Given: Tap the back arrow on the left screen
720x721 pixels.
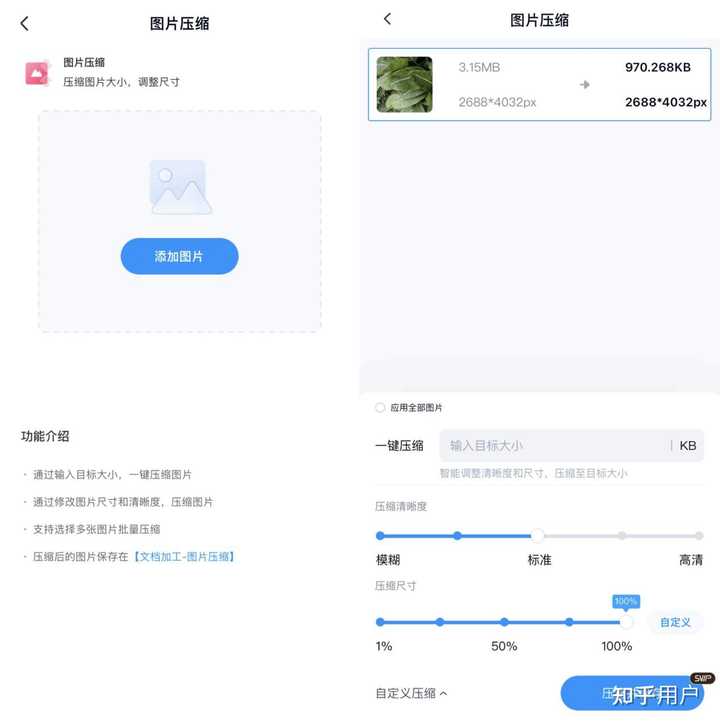Looking at the screenshot, I should [x=24, y=23].
